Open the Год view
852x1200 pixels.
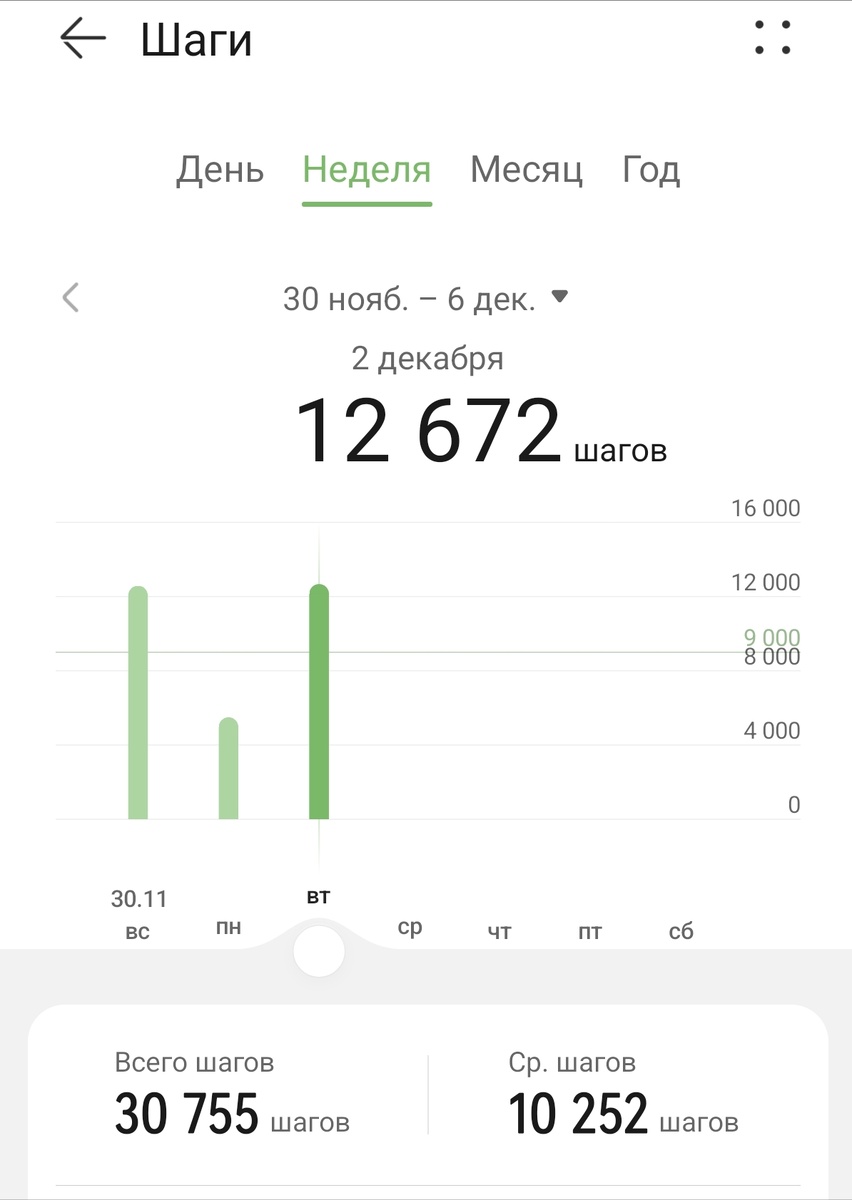(x=651, y=170)
